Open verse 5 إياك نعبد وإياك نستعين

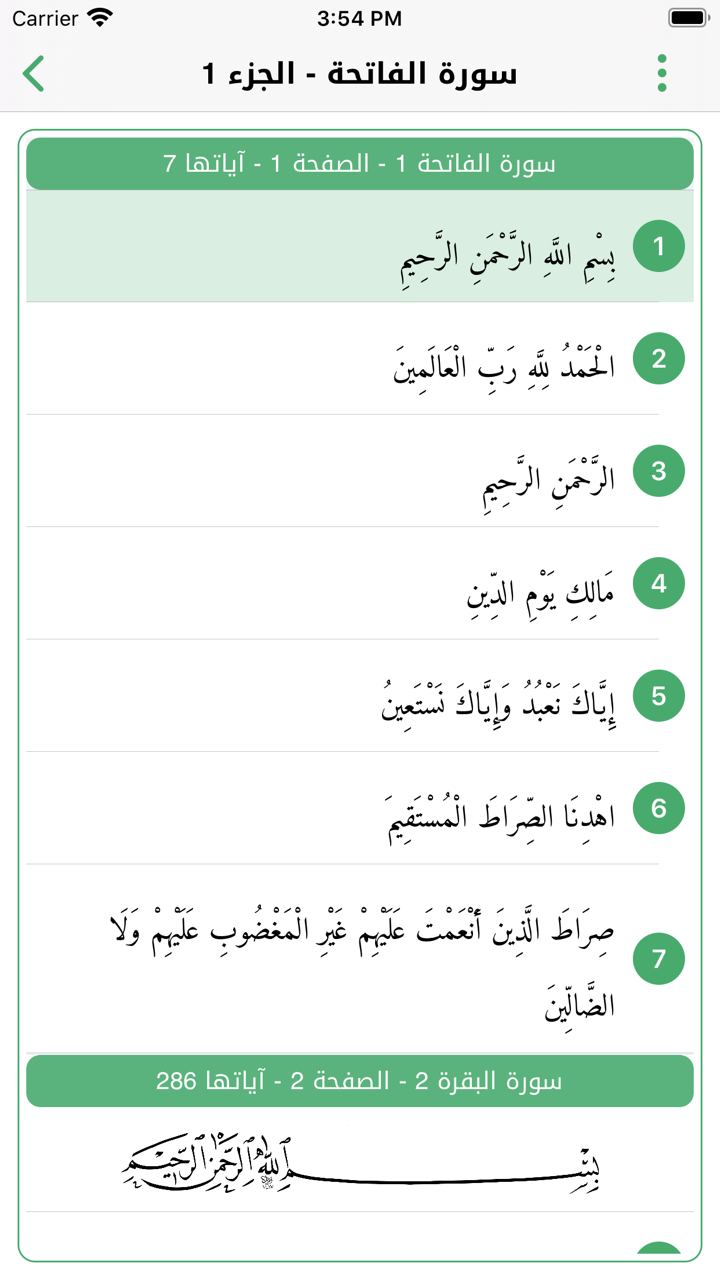pos(359,696)
